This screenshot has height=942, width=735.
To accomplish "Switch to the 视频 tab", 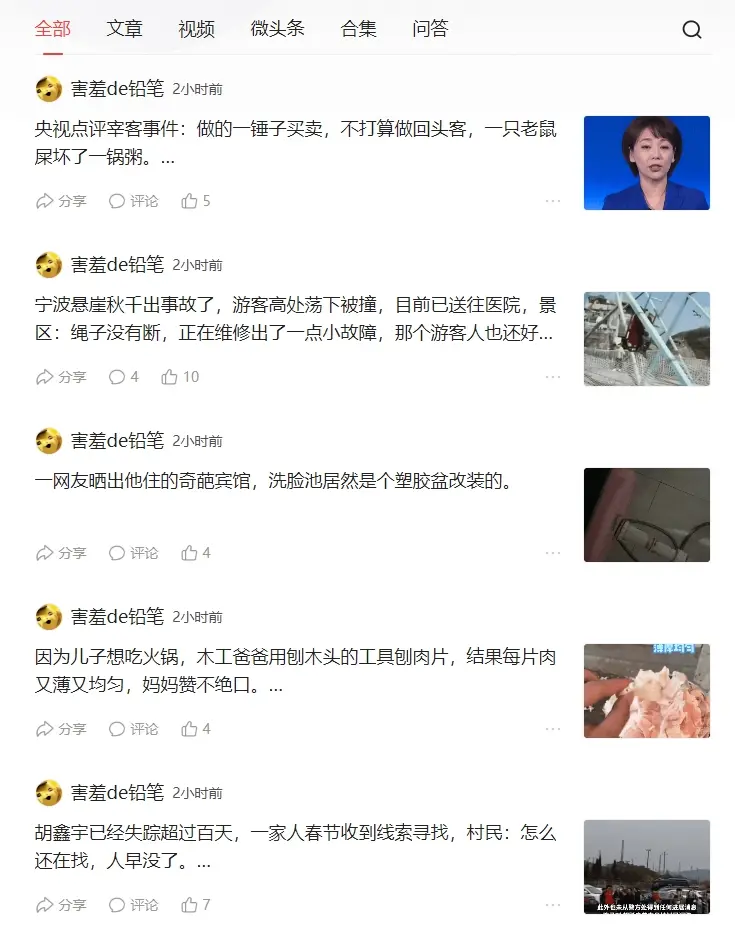I will point(196,29).
